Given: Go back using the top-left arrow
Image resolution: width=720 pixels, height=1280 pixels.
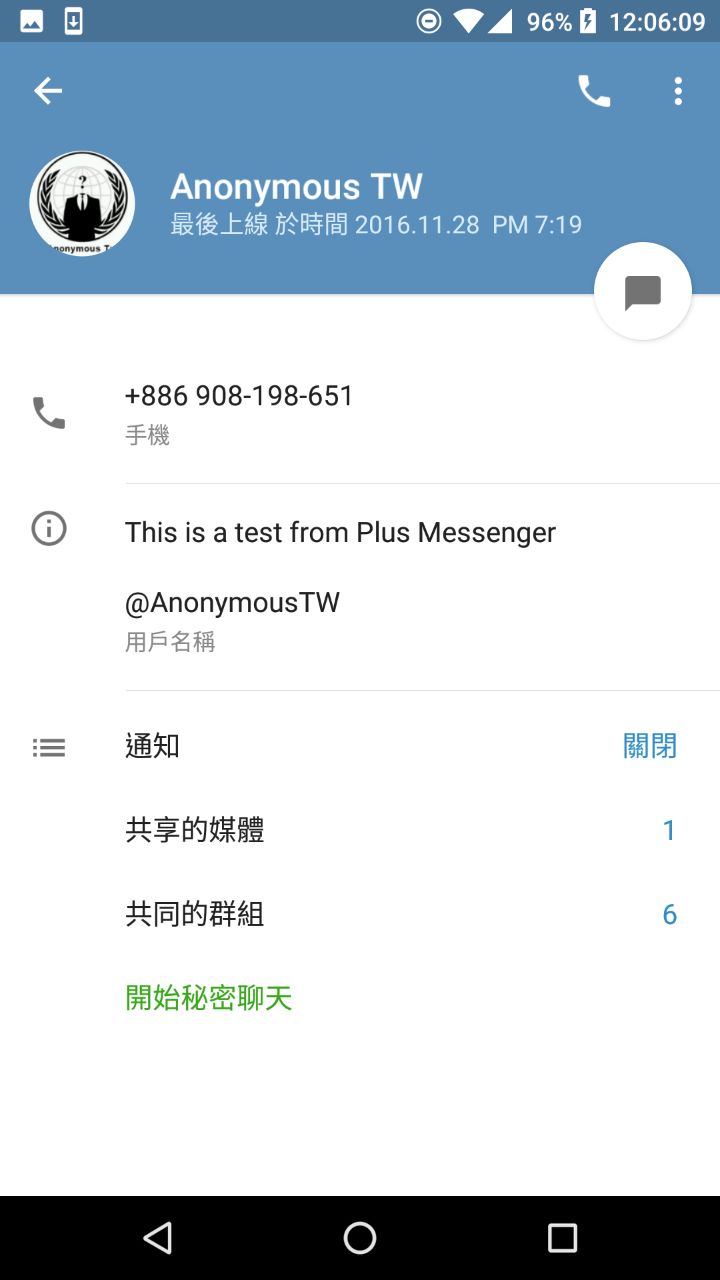Looking at the screenshot, I should click(x=48, y=91).
